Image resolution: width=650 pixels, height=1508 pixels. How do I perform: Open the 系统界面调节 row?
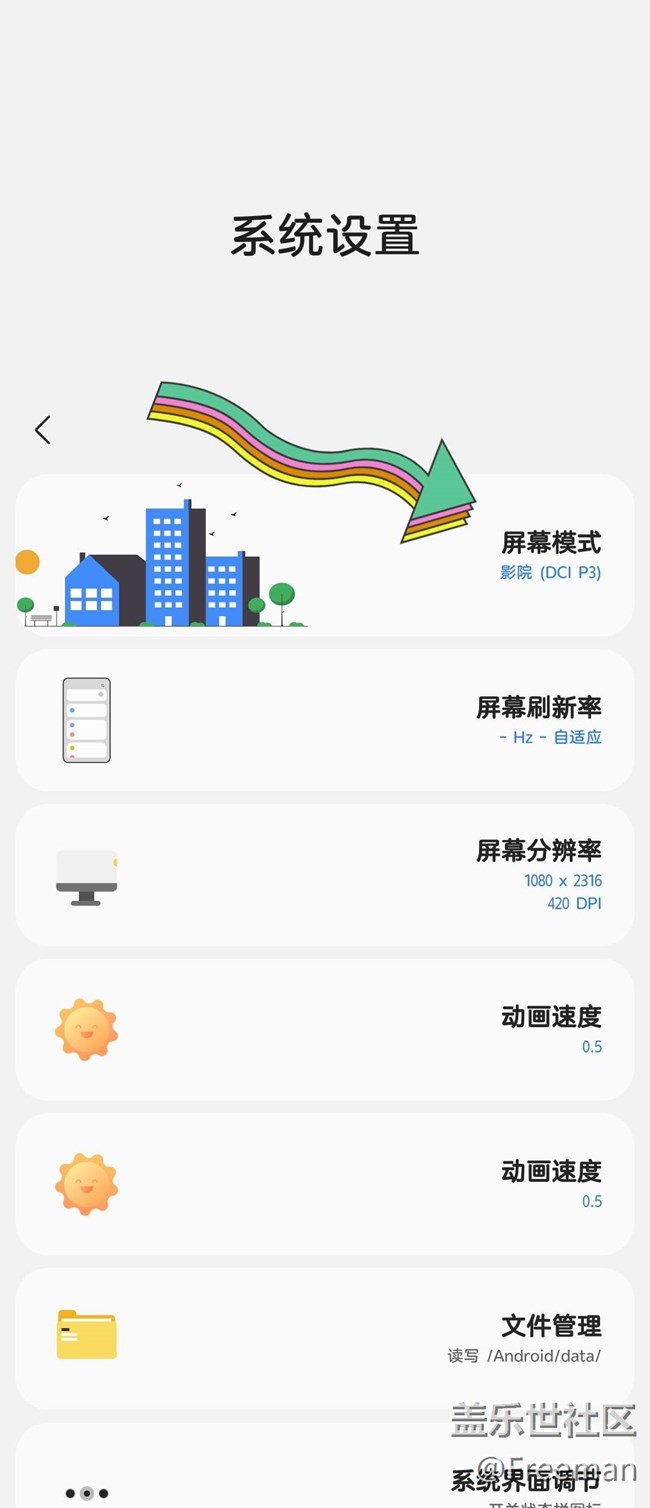pyautogui.click(x=325, y=1466)
